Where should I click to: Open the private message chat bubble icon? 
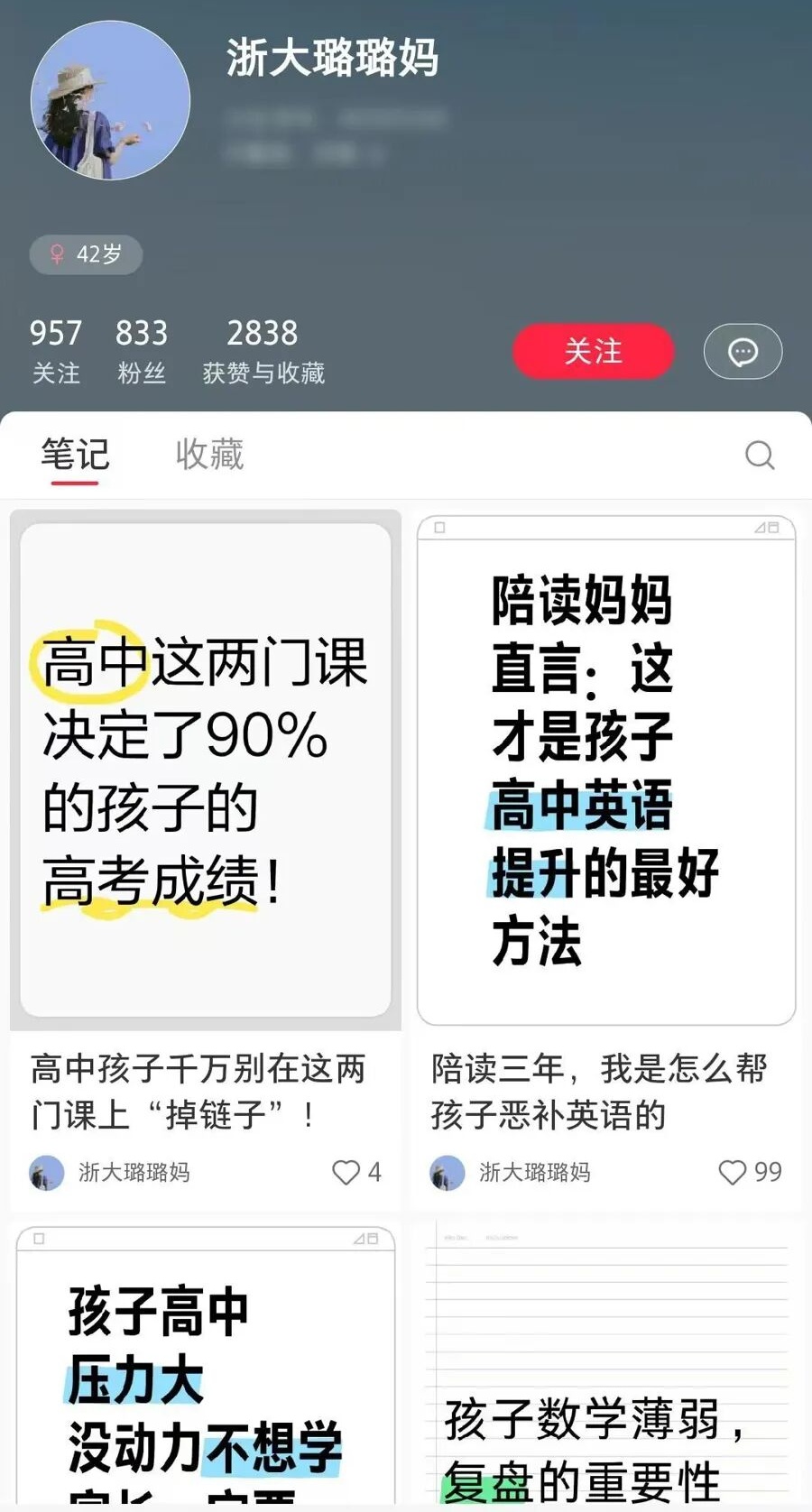coord(743,353)
